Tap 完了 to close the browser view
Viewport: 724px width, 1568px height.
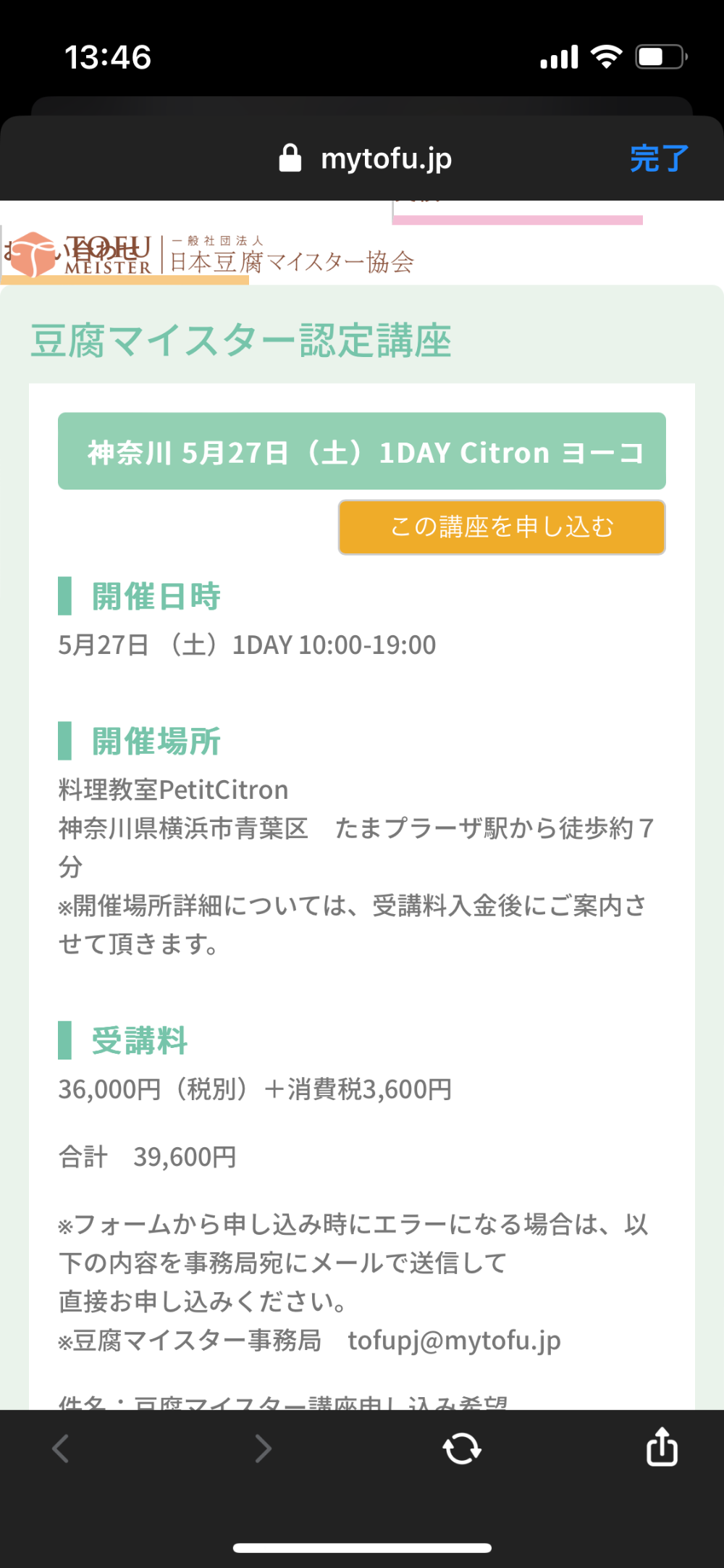pos(658,159)
